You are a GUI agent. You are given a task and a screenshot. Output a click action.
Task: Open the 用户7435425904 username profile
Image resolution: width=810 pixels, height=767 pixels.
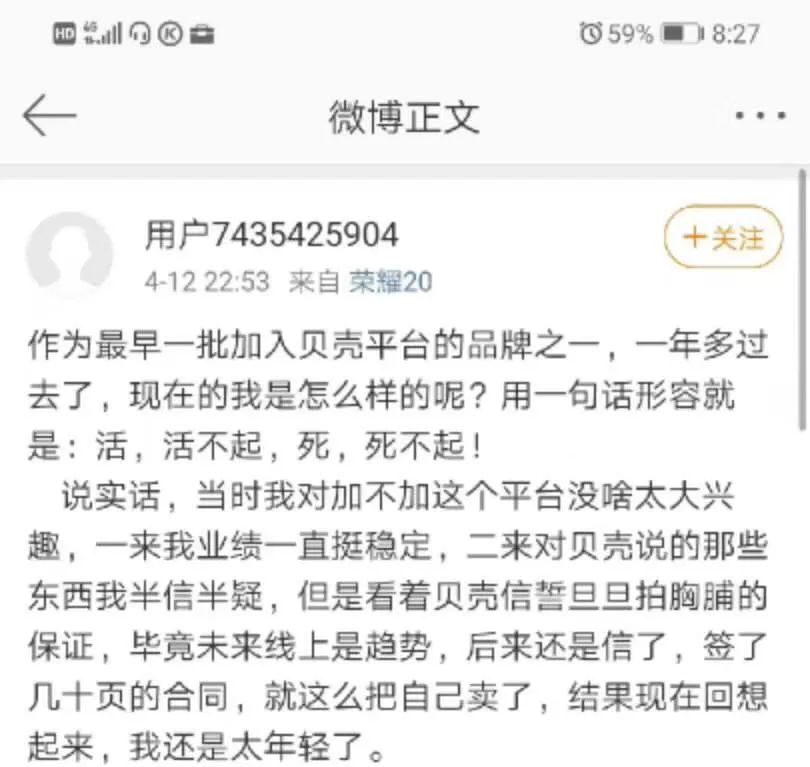[271, 235]
